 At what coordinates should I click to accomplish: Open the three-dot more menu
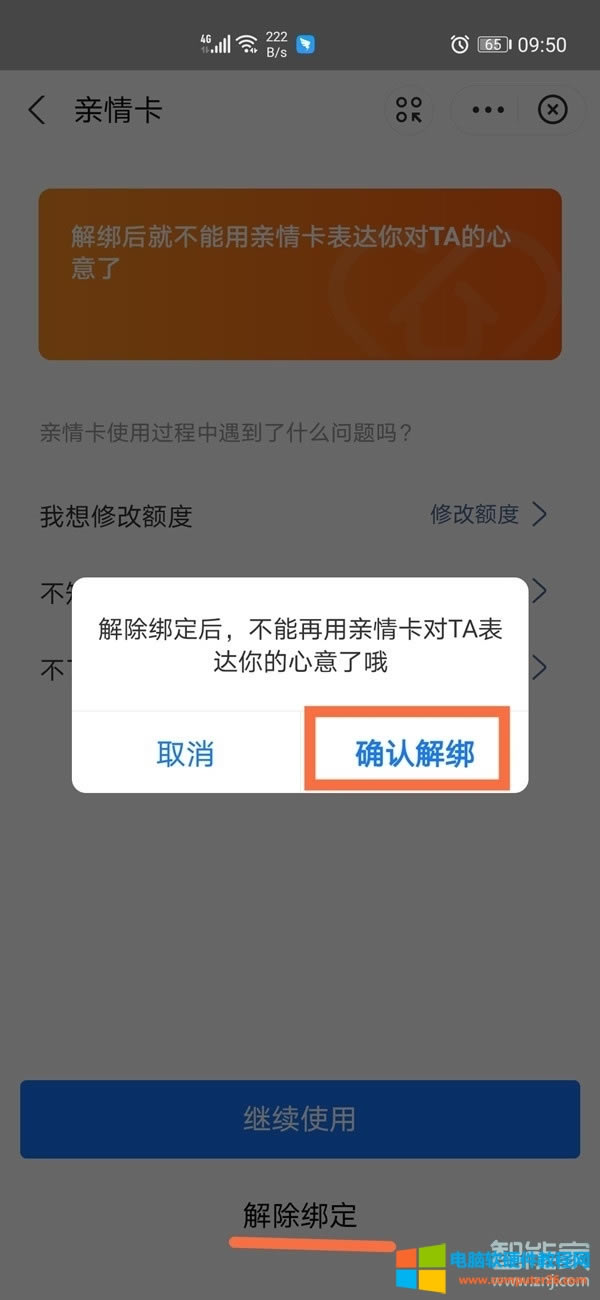[x=488, y=110]
